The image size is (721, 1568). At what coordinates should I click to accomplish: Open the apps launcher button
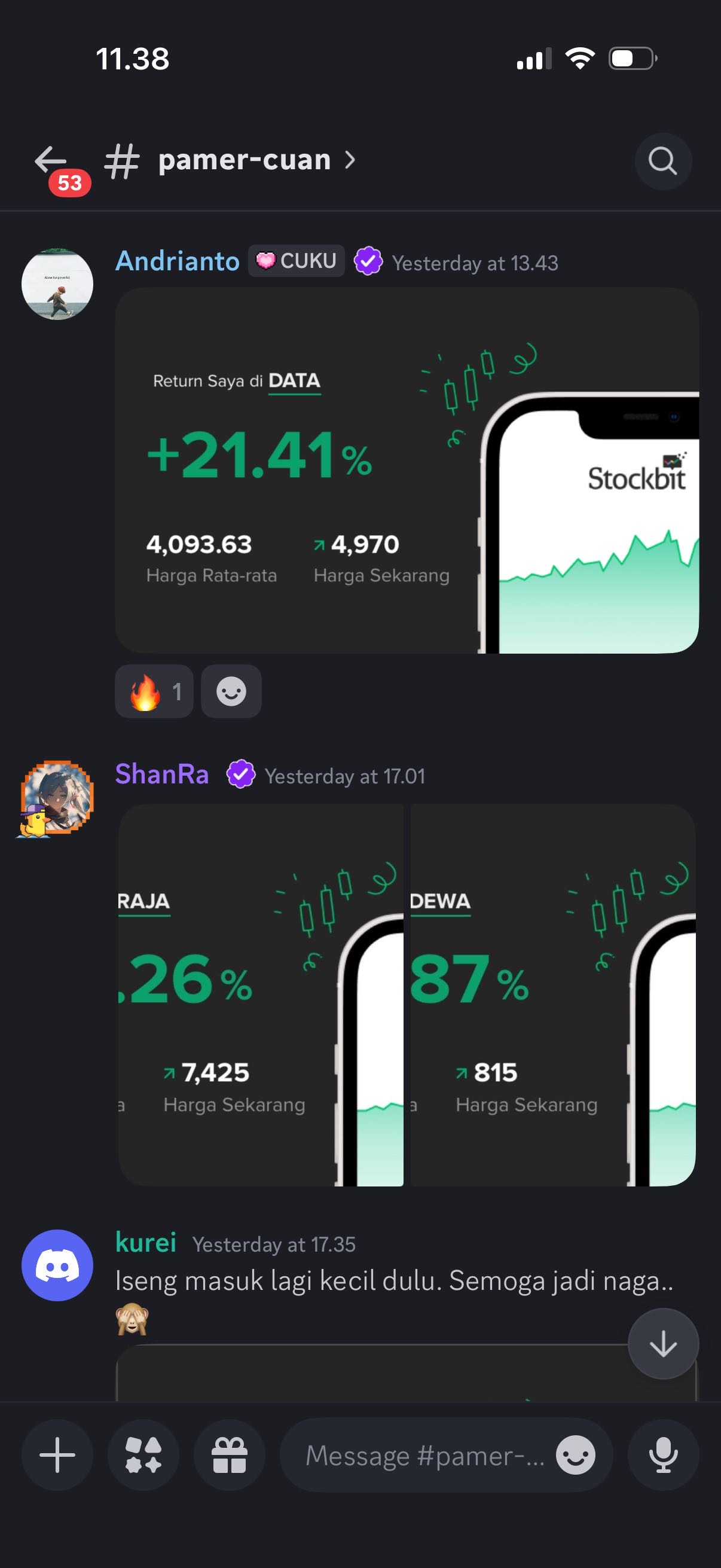(143, 1456)
